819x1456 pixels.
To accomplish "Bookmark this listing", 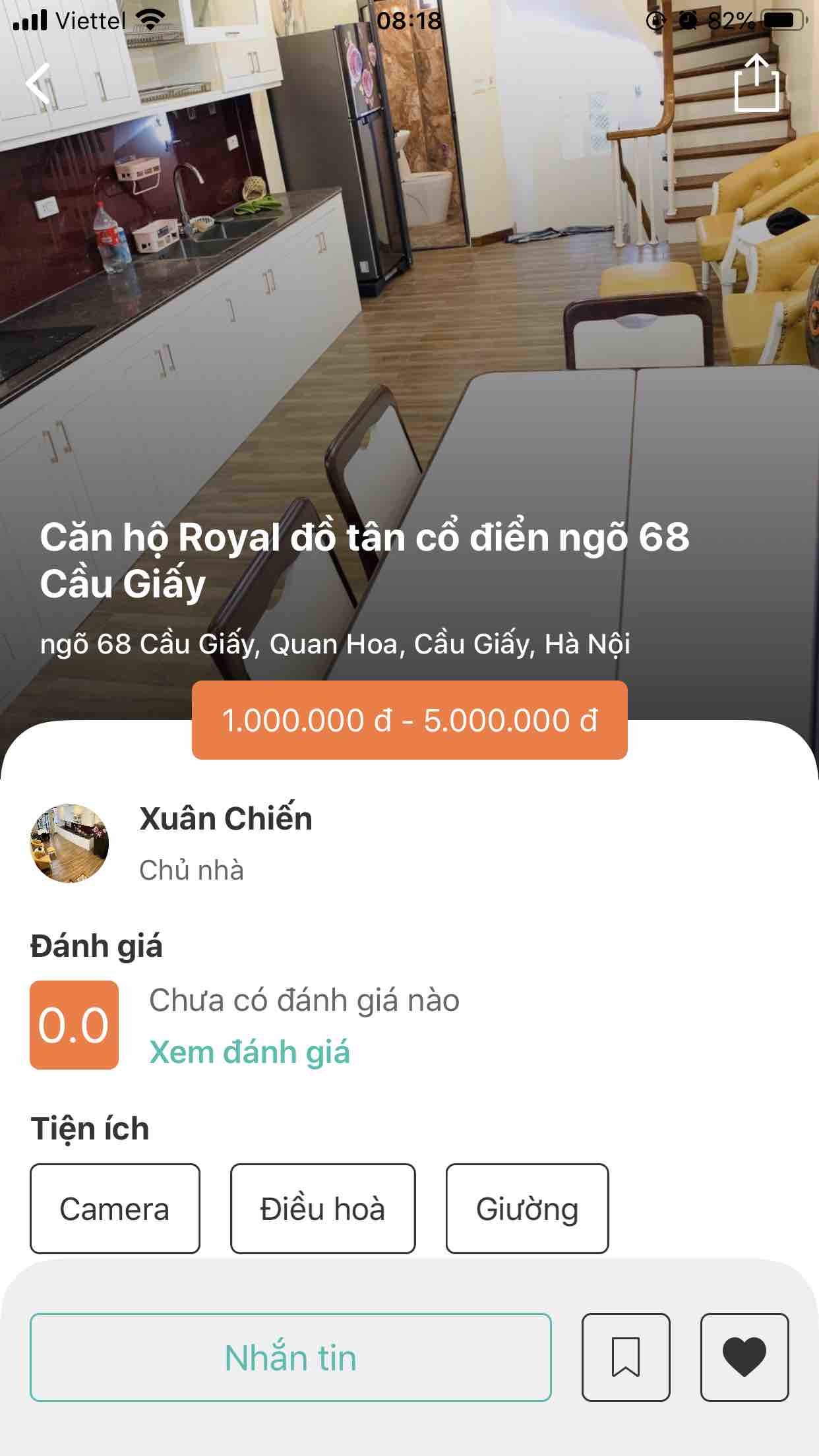I will tap(626, 1358).
